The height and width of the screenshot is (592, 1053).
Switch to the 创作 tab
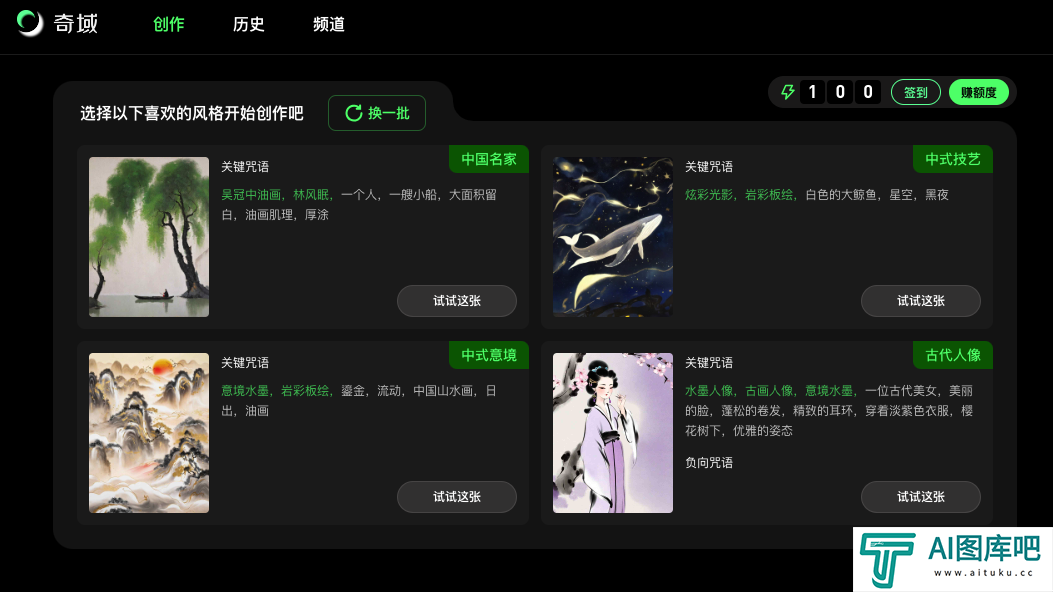click(x=169, y=25)
